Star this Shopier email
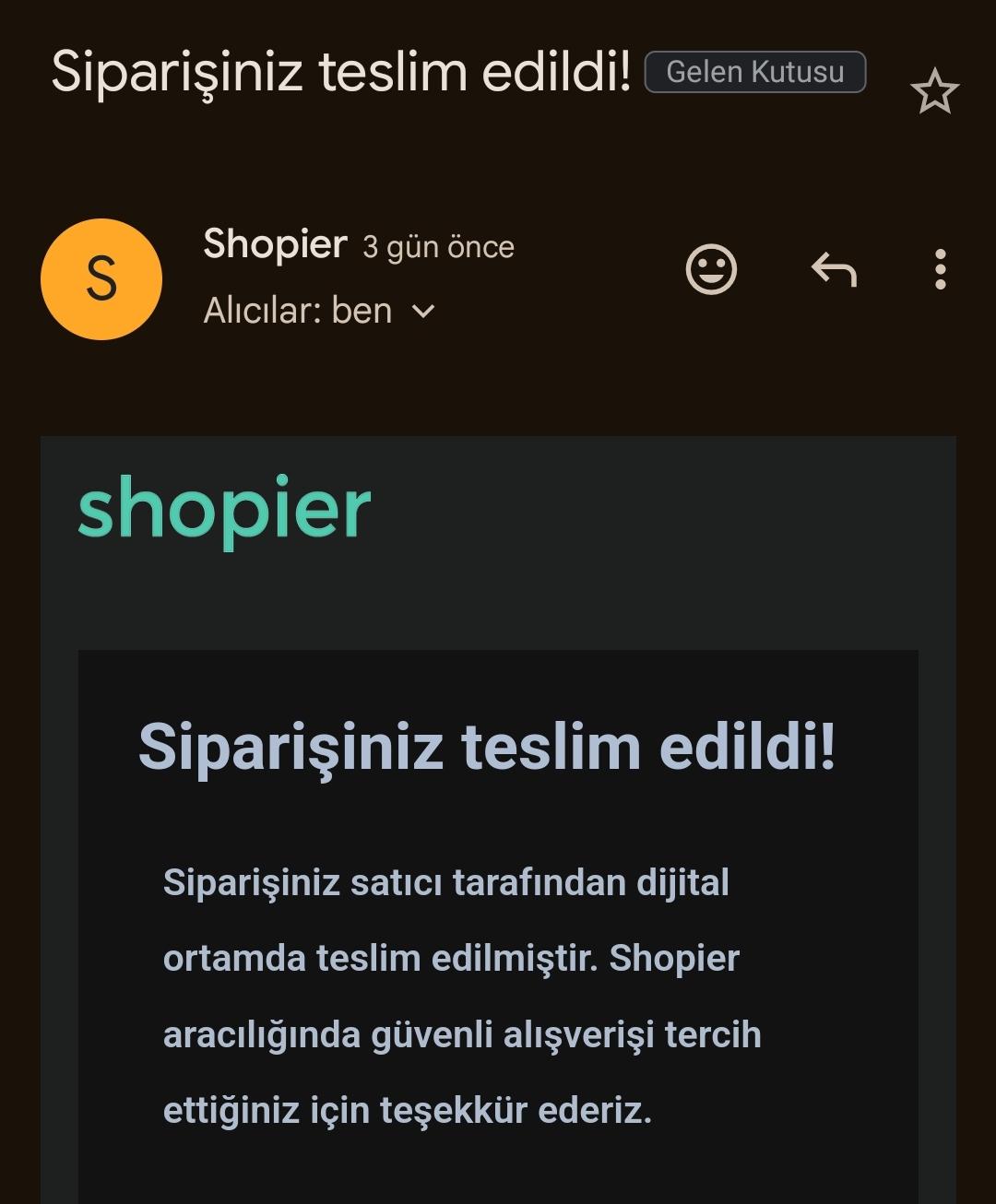996x1204 pixels. (x=934, y=91)
